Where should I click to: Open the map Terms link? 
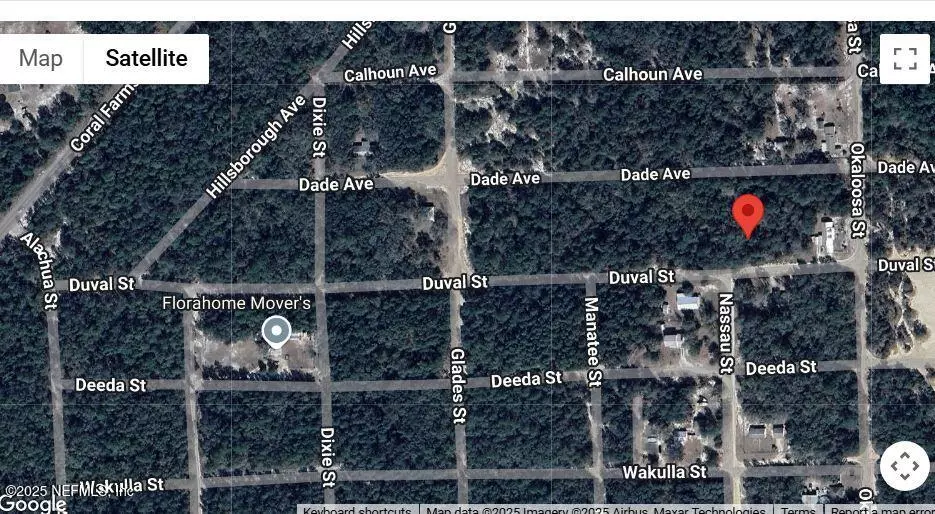[798, 510]
